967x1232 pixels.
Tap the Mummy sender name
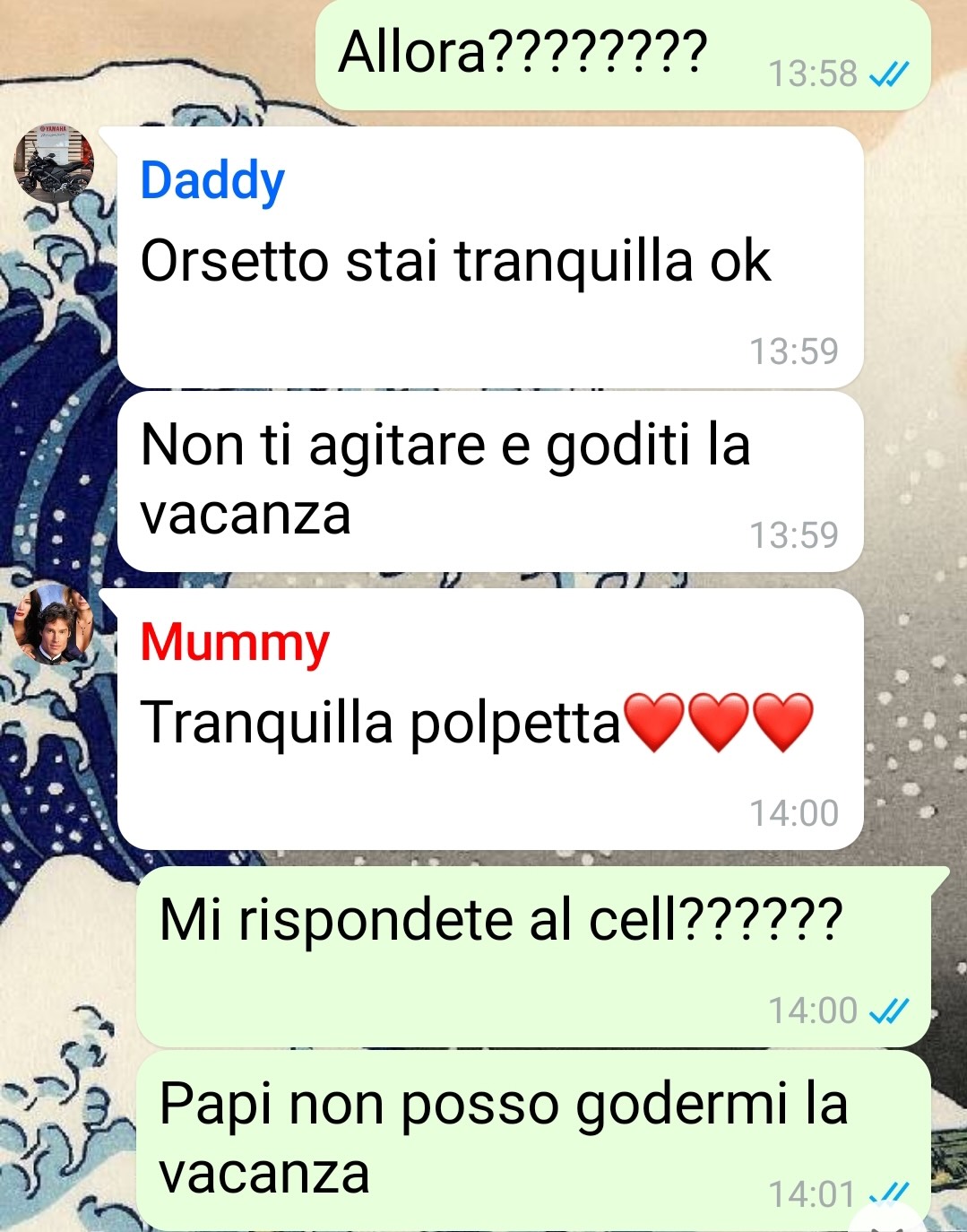[x=235, y=642]
